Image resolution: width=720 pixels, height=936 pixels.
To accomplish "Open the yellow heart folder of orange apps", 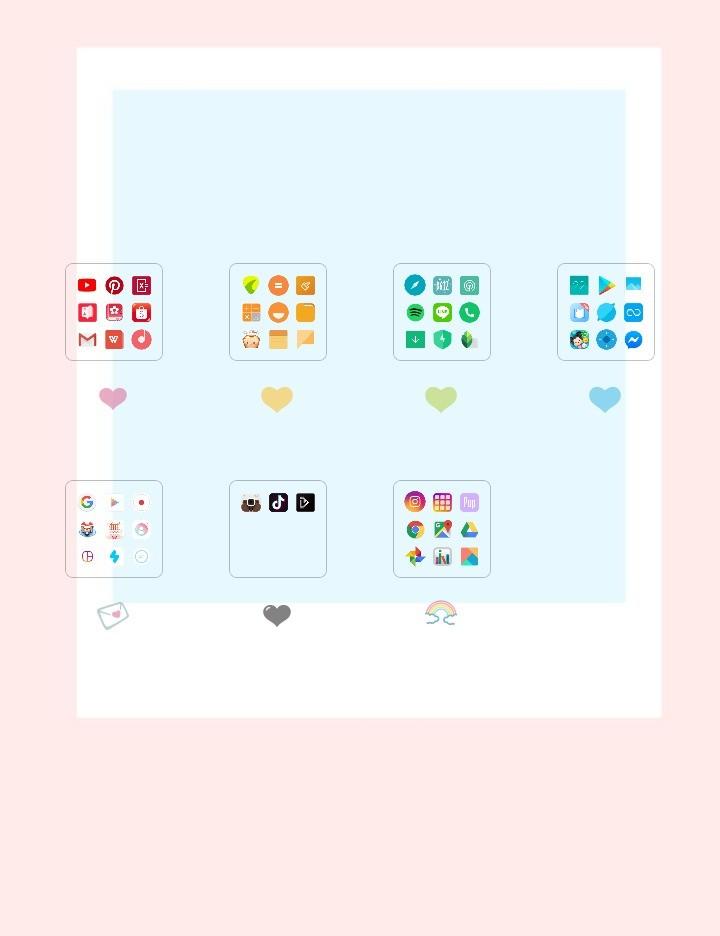I will click(x=278, y=312).
